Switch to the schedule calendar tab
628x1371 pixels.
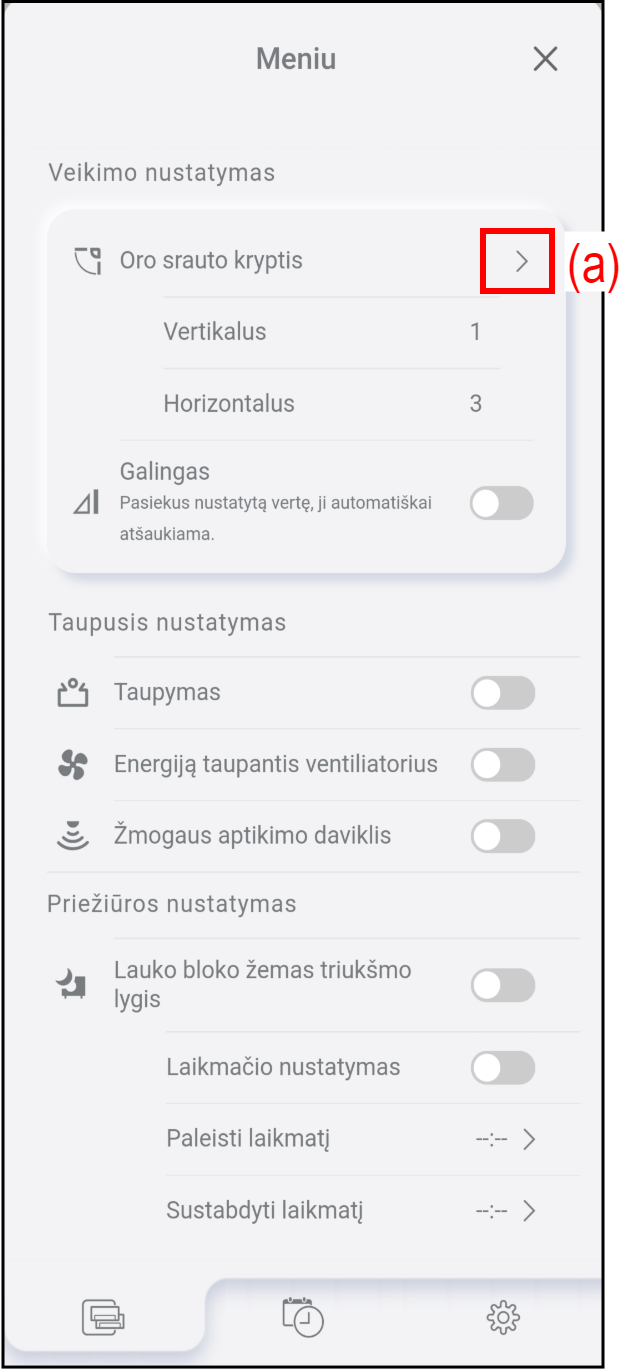(x=303, y=1317)
